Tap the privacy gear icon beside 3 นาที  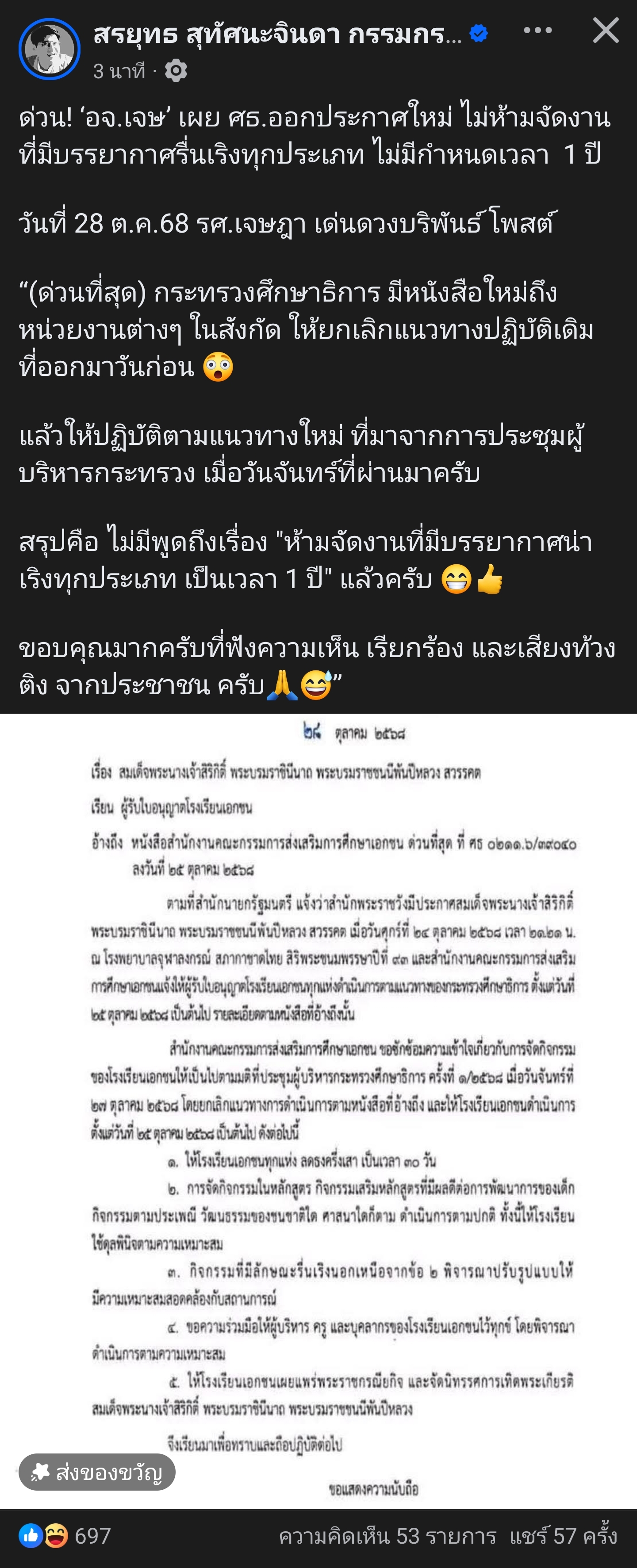[175, 71]
